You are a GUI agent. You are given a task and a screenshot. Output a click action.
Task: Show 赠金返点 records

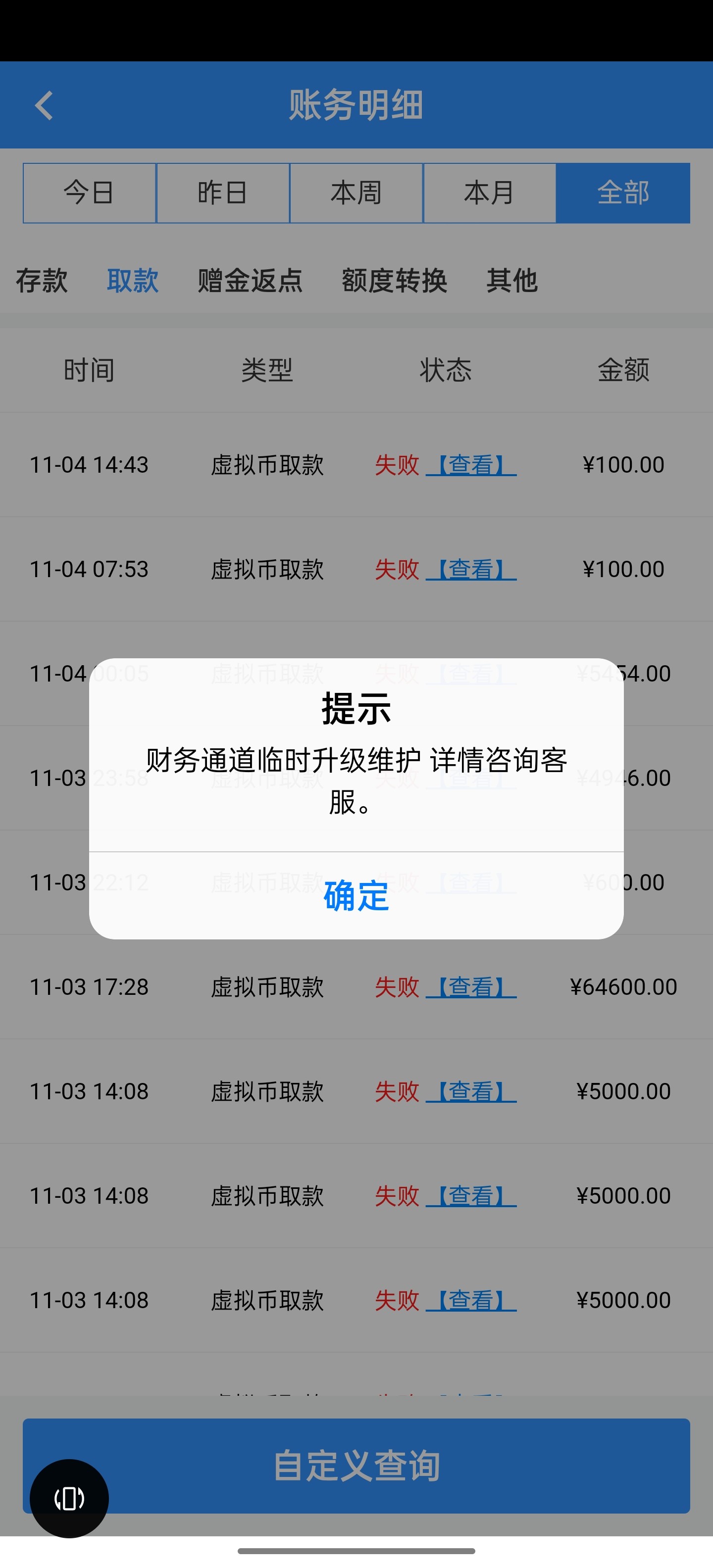pos(250,281)
